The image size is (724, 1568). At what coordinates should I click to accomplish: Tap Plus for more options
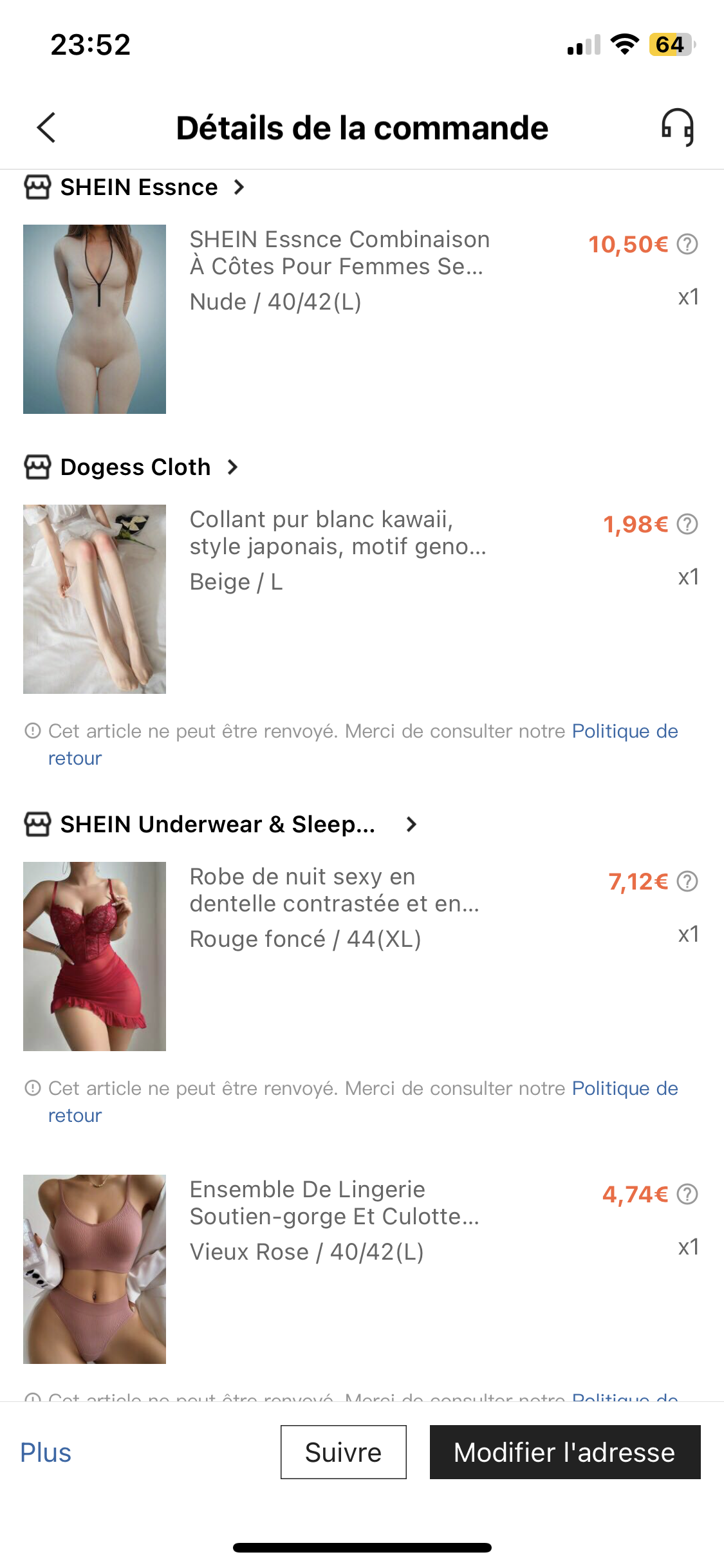(x=45, y=1453)
